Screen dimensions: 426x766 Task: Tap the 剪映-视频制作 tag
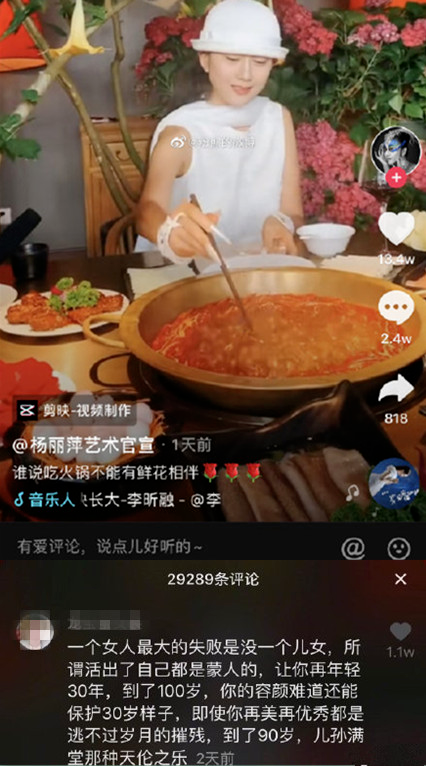[x=76, y=410]
